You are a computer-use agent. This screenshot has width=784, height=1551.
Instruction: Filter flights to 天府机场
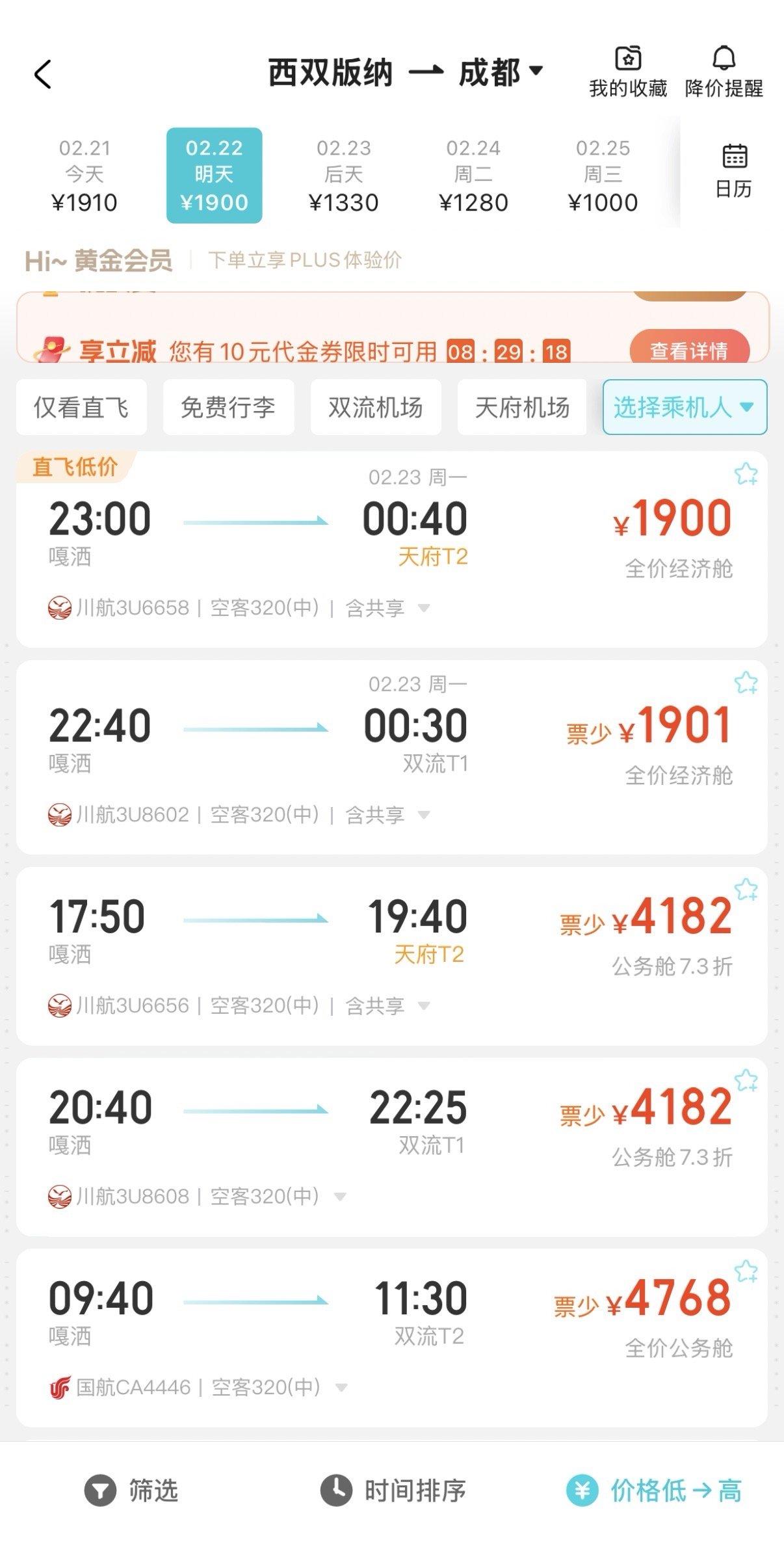[x=522, y=408]
